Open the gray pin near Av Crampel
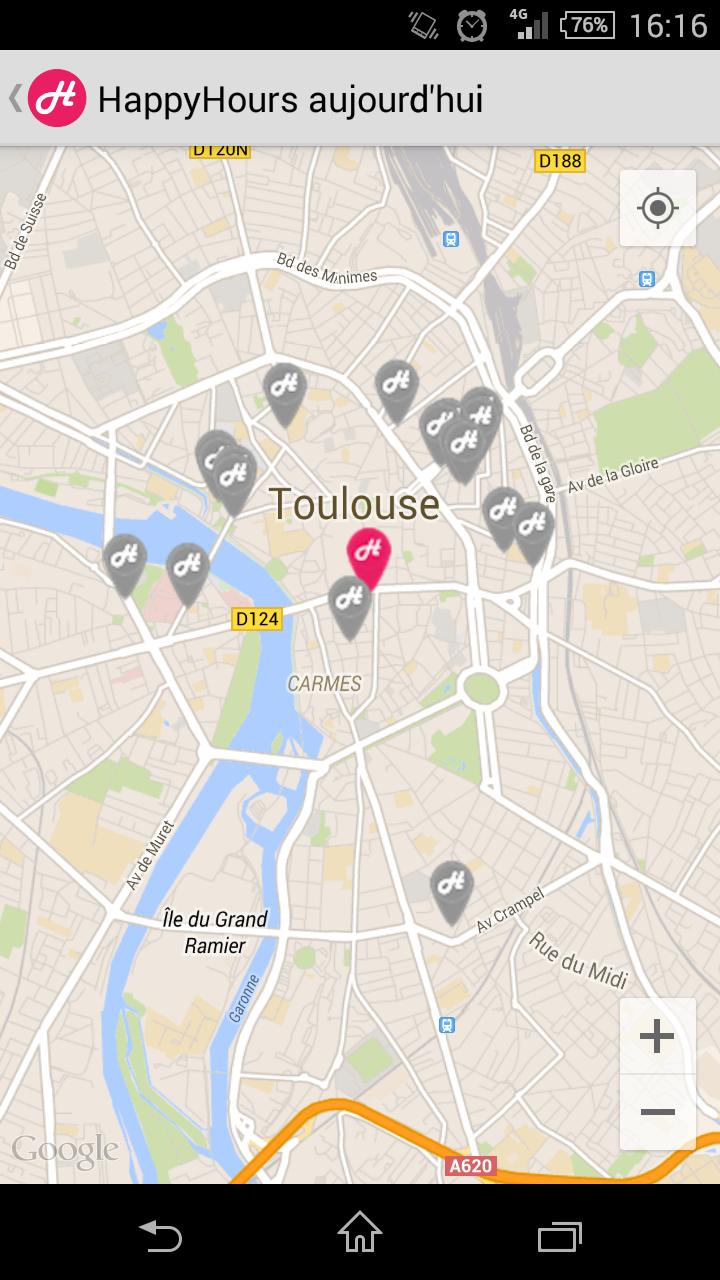 [x=451, y=886]
